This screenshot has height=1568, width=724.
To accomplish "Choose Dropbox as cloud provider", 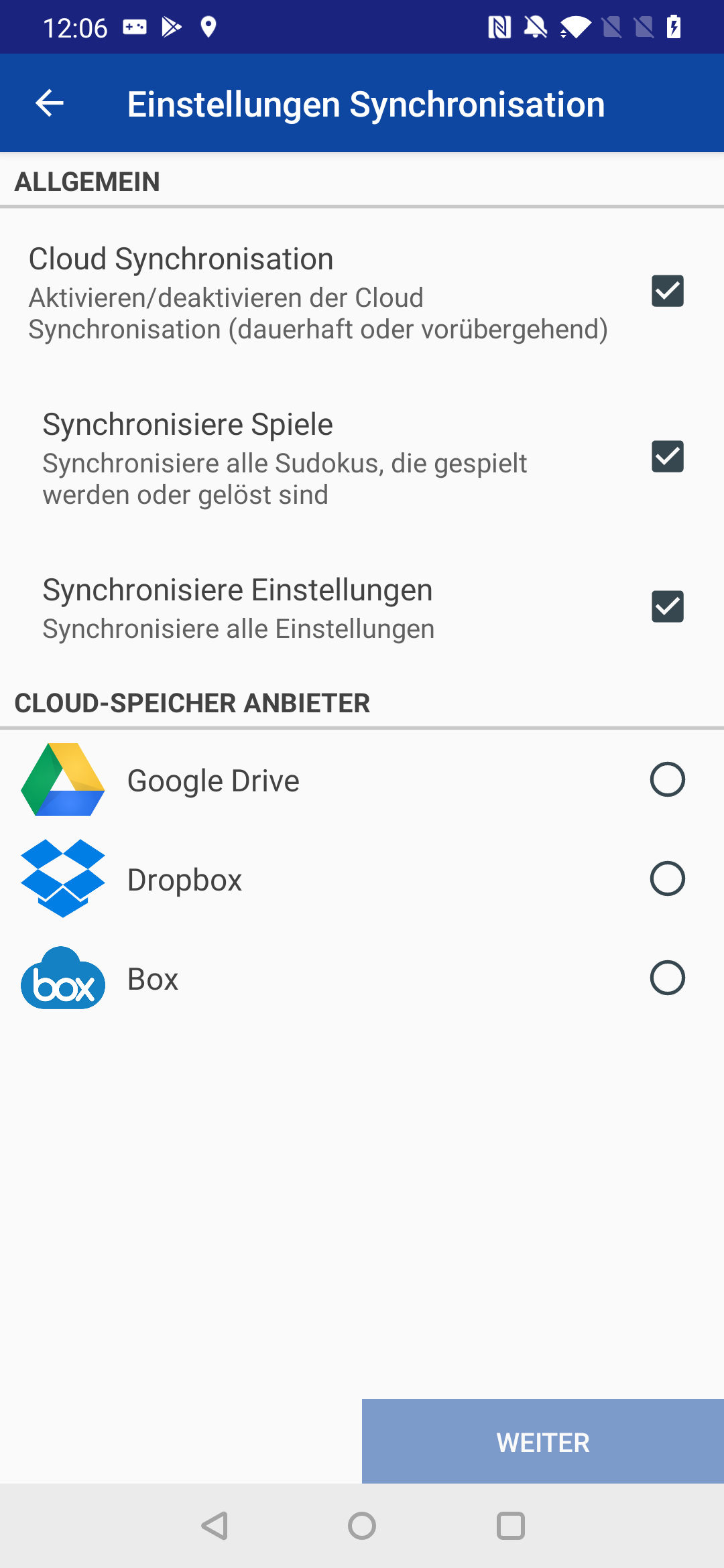I will tap(667, 878).
